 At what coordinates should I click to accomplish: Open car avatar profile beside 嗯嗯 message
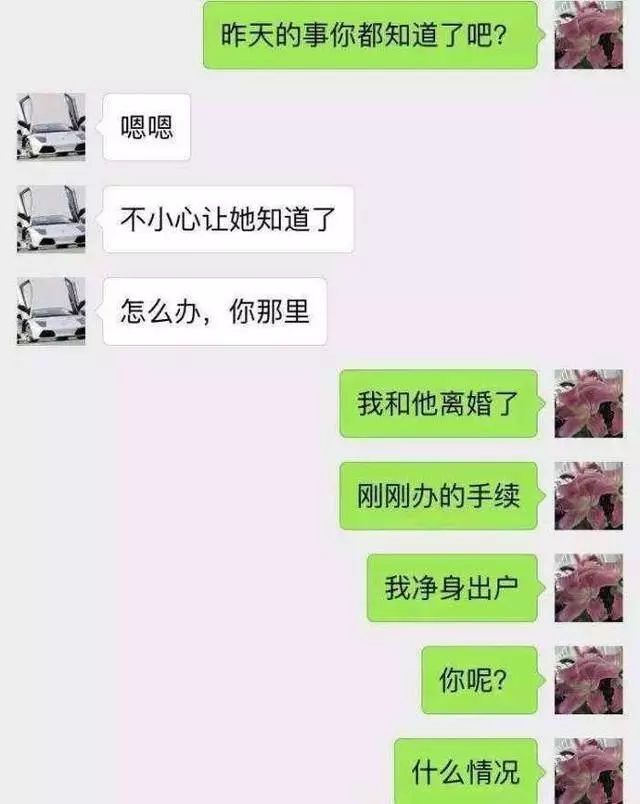[51, 126]
